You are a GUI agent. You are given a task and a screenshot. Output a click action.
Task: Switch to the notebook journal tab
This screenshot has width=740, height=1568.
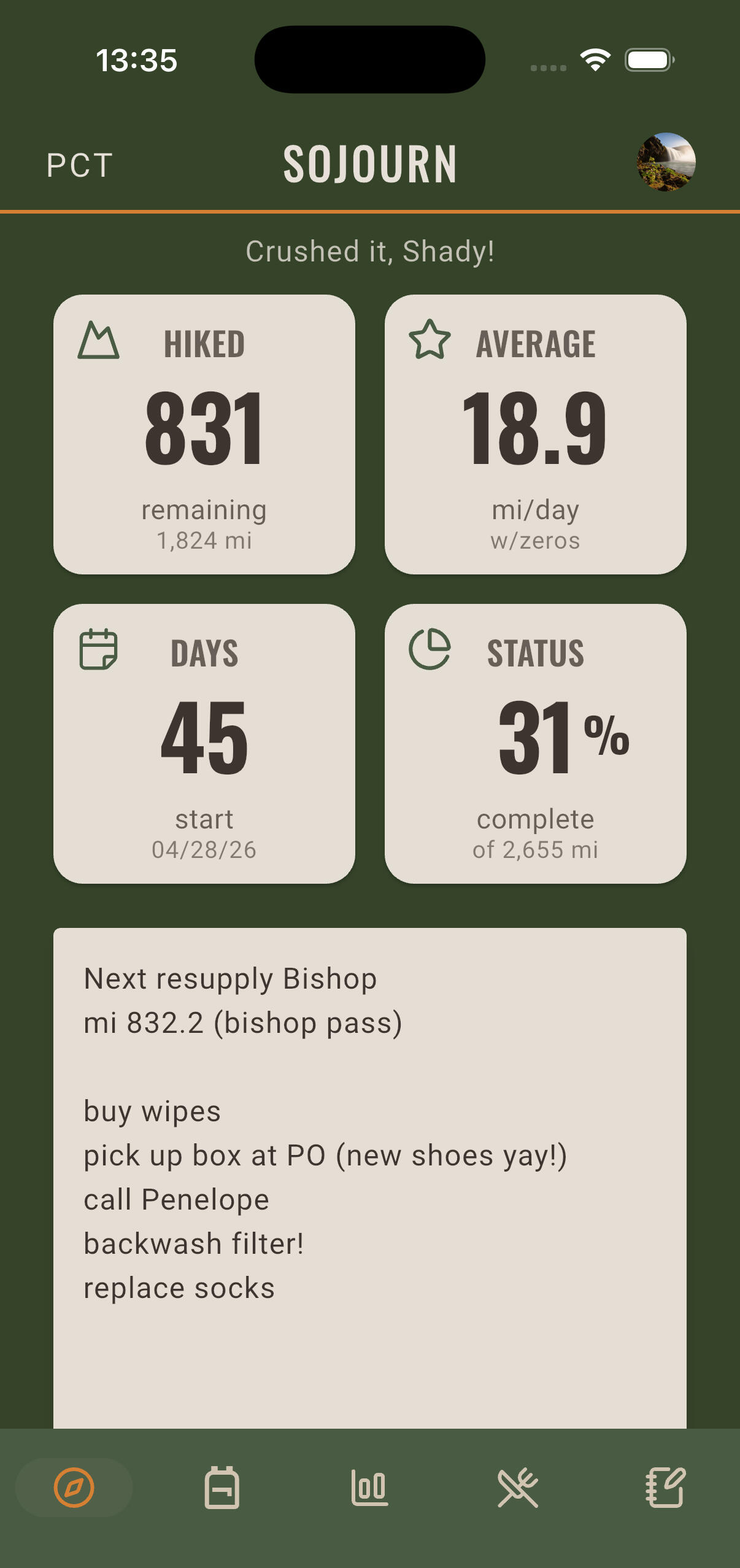[x=666, y=1488]
